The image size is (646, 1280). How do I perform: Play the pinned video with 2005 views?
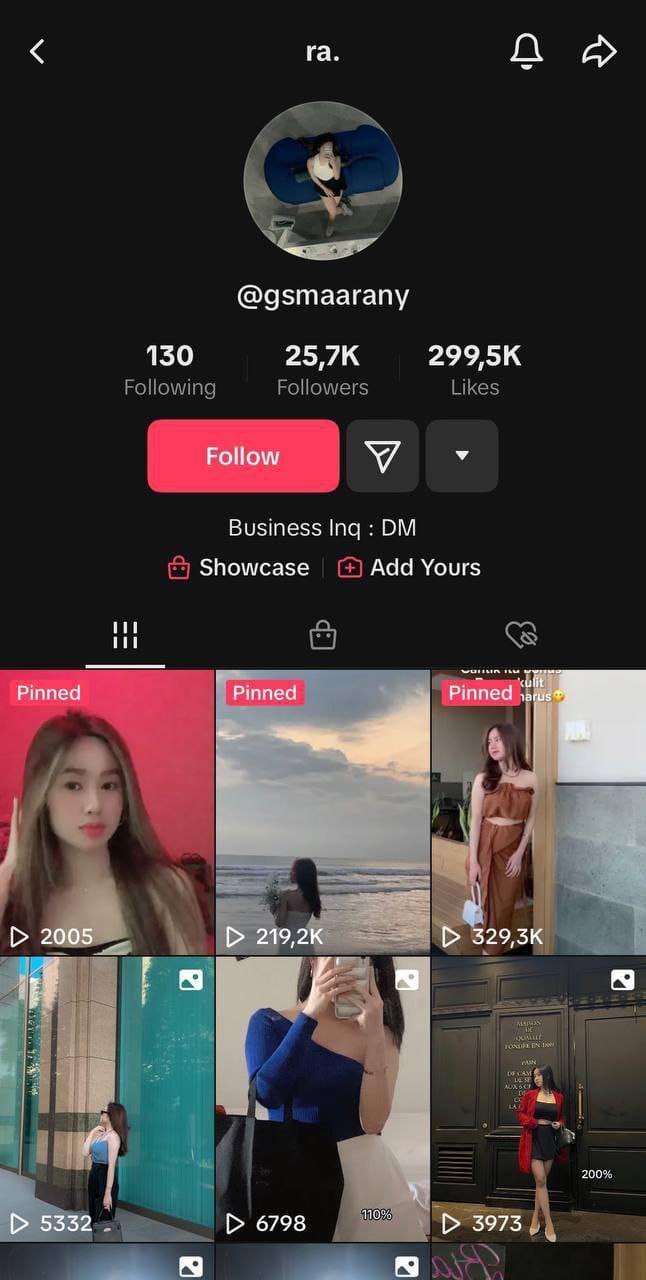tap(107, 812)
